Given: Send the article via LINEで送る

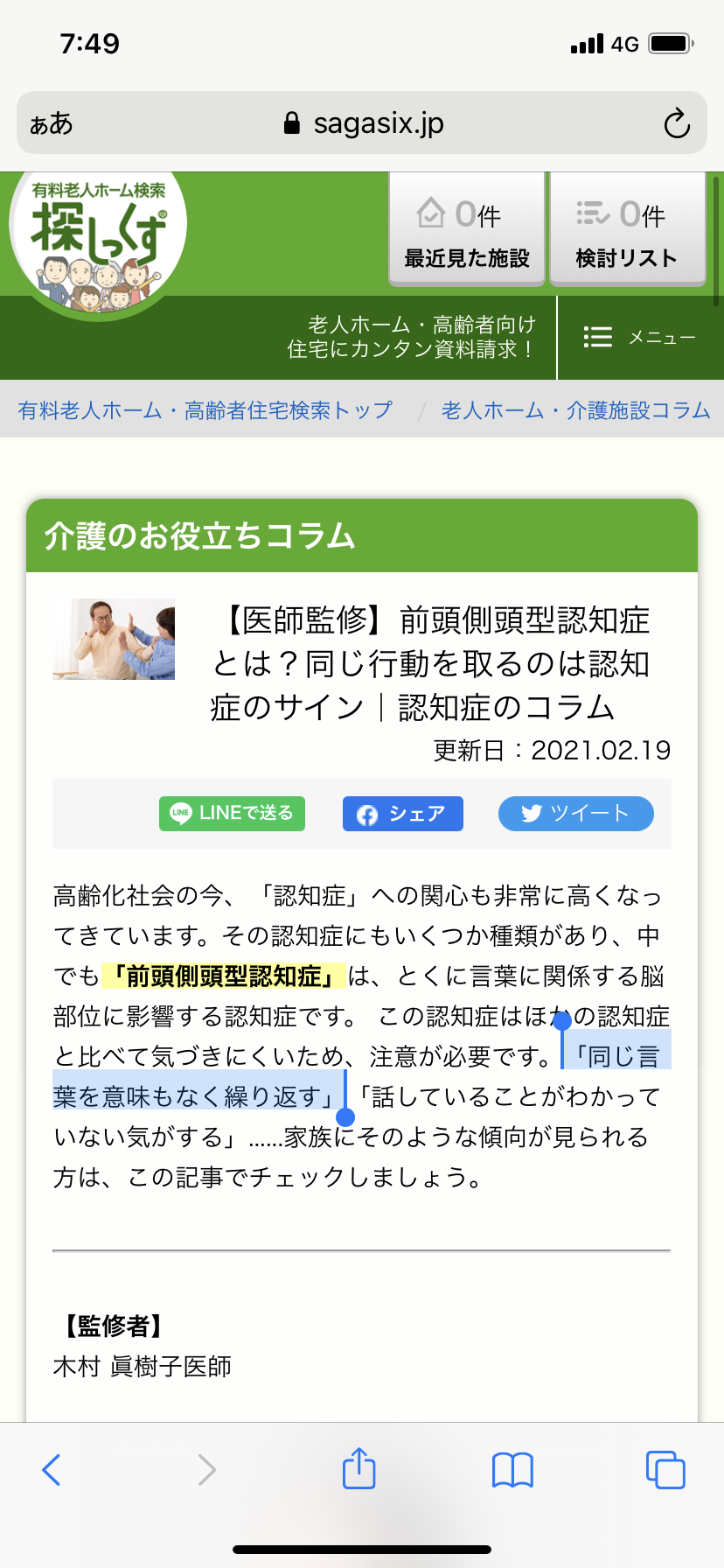Looking at the screenshot, I should click(x=232, y=813).
